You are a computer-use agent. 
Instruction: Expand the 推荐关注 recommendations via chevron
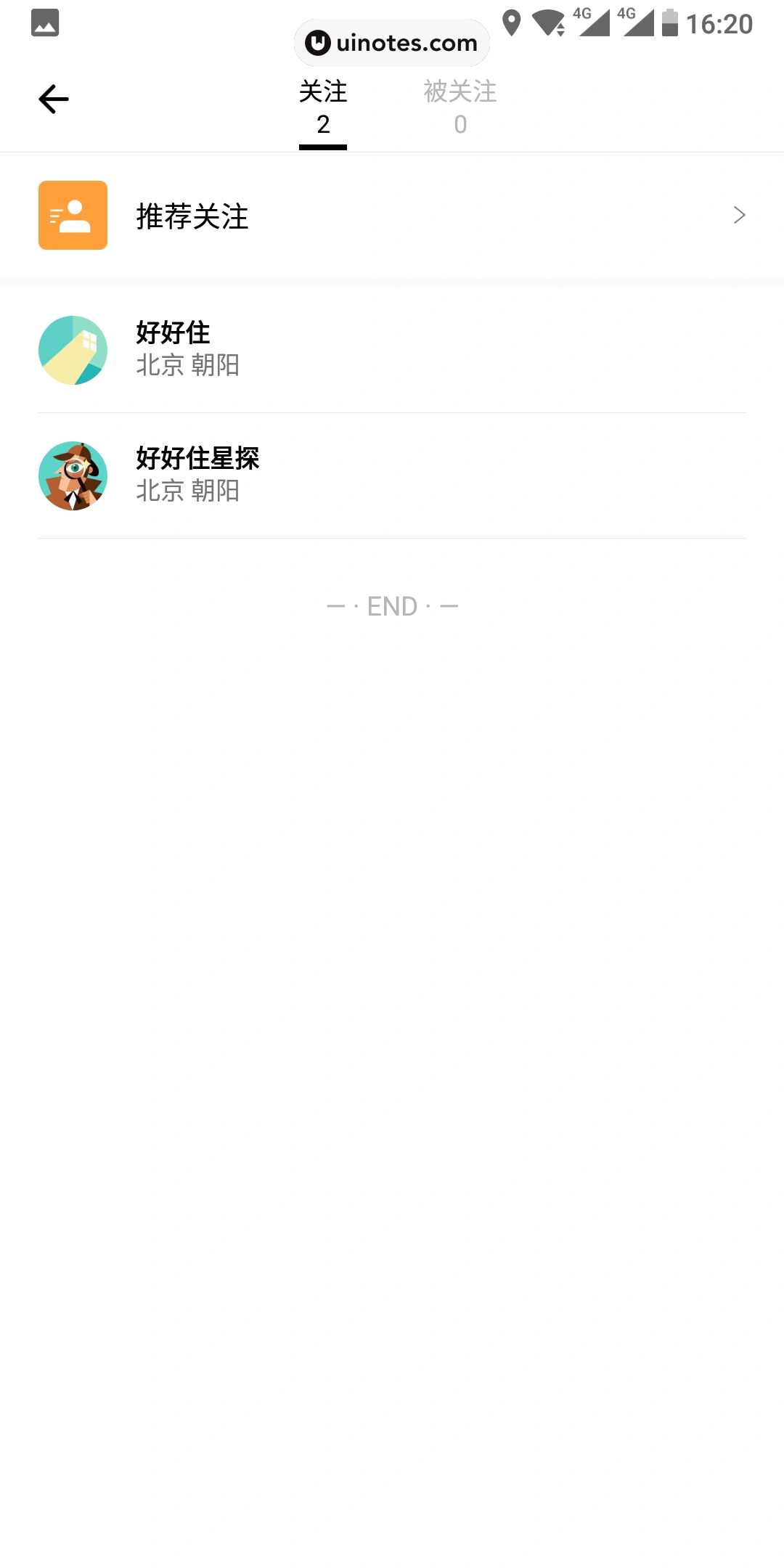[740, 215]
